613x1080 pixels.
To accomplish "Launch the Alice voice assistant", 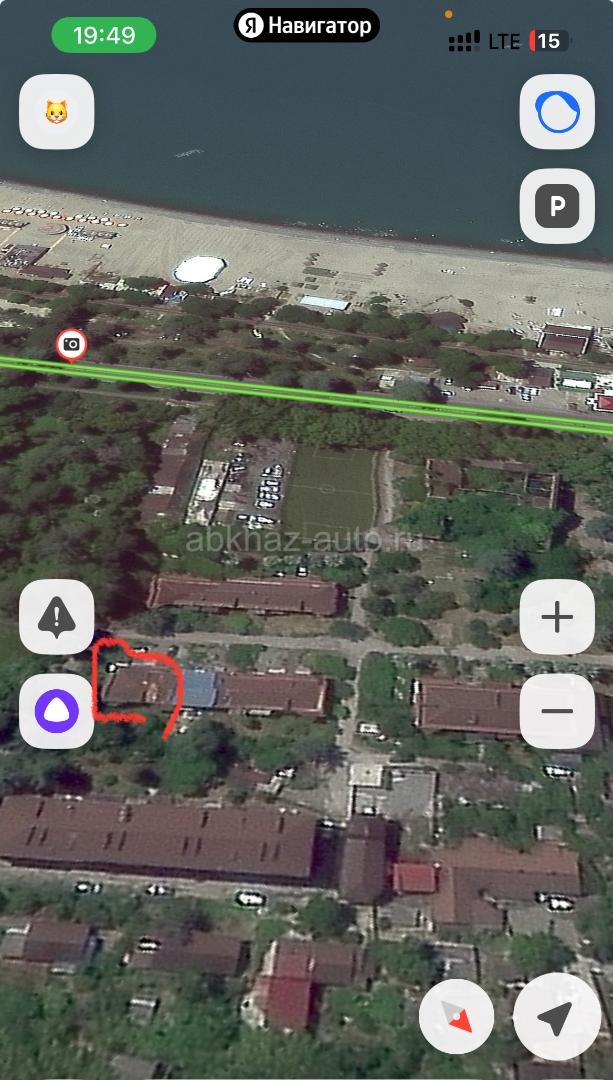I will click(56, 712).
